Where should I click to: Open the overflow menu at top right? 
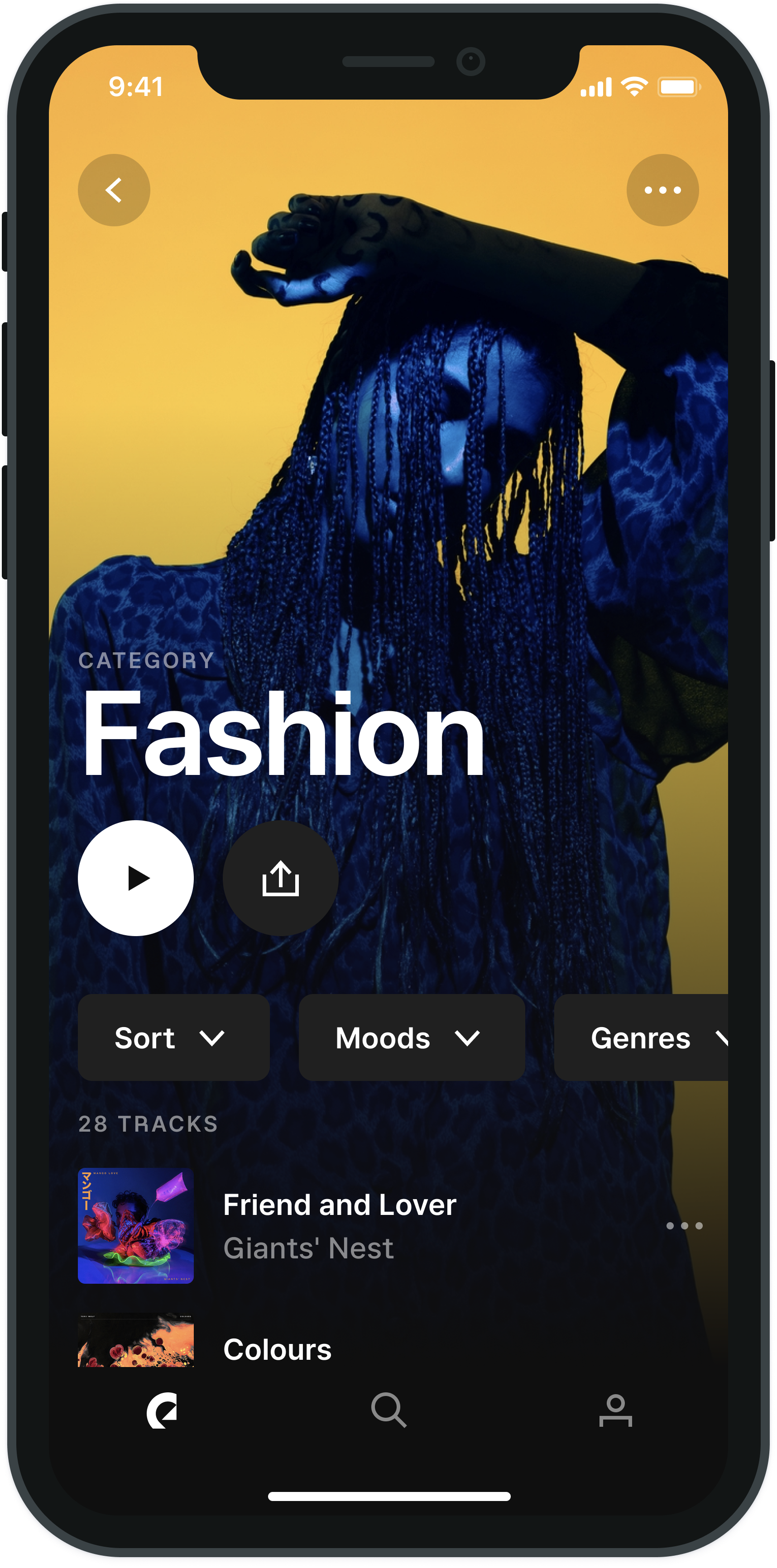662,190
